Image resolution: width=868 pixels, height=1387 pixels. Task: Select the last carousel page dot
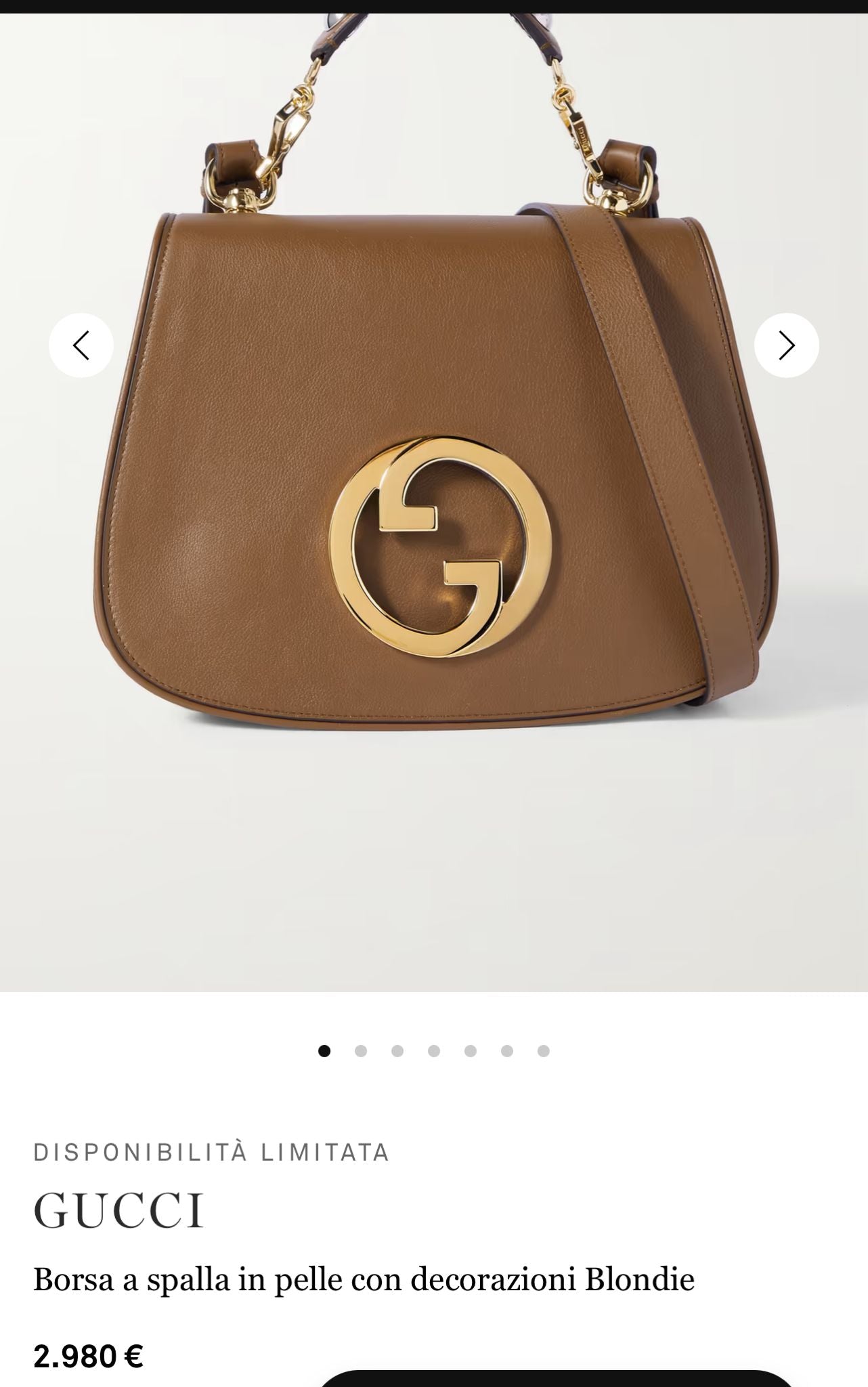pyautogui.click(x=543, y=1051)
